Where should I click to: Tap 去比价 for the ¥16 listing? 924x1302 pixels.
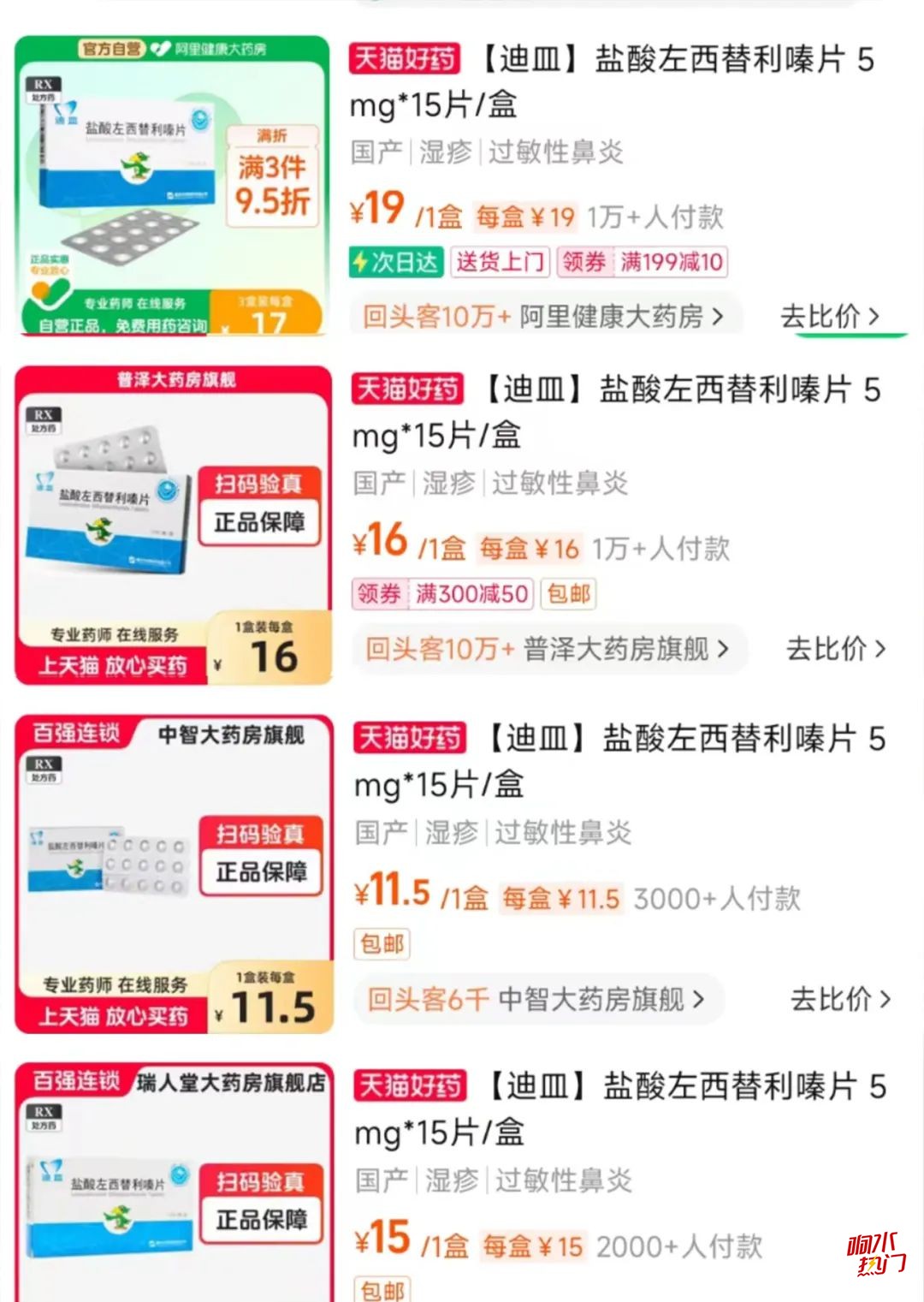[x=835, y=649]
